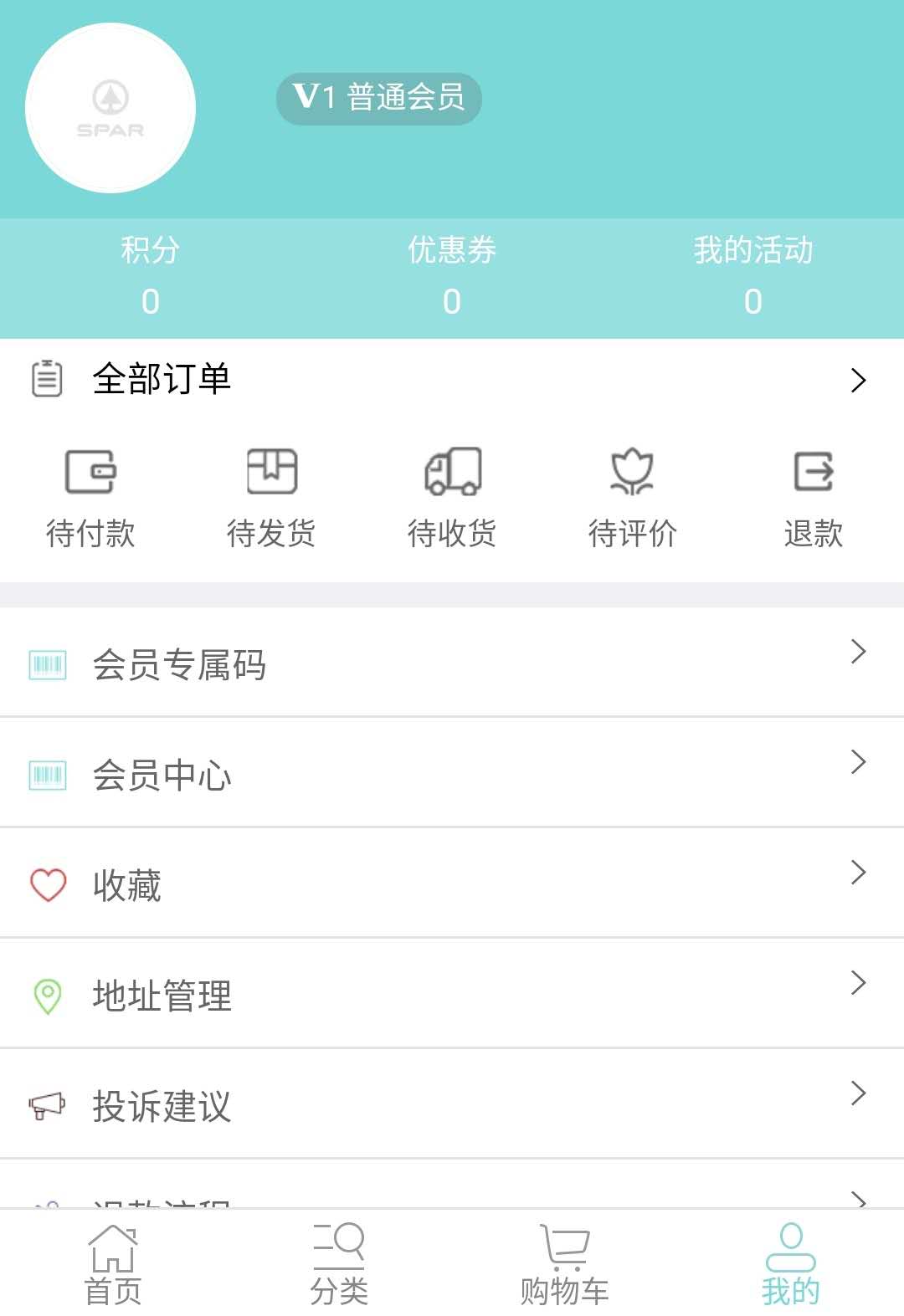Open 会员专属码 member code
Screen dimensions: 904x1316
click(x=452, y=664)
